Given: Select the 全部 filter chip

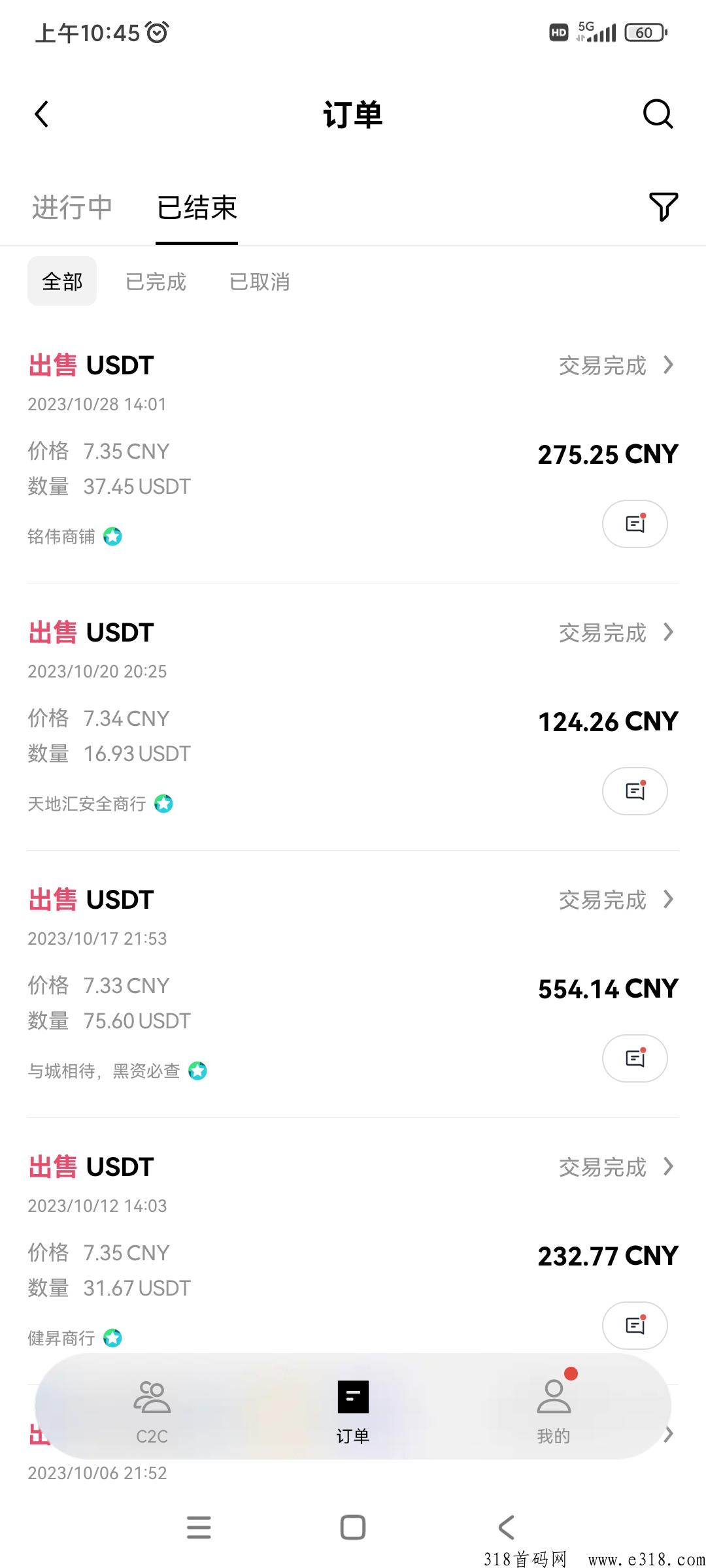Looking at the screenshot, I should pyautogui.click(x=62, y=281).
